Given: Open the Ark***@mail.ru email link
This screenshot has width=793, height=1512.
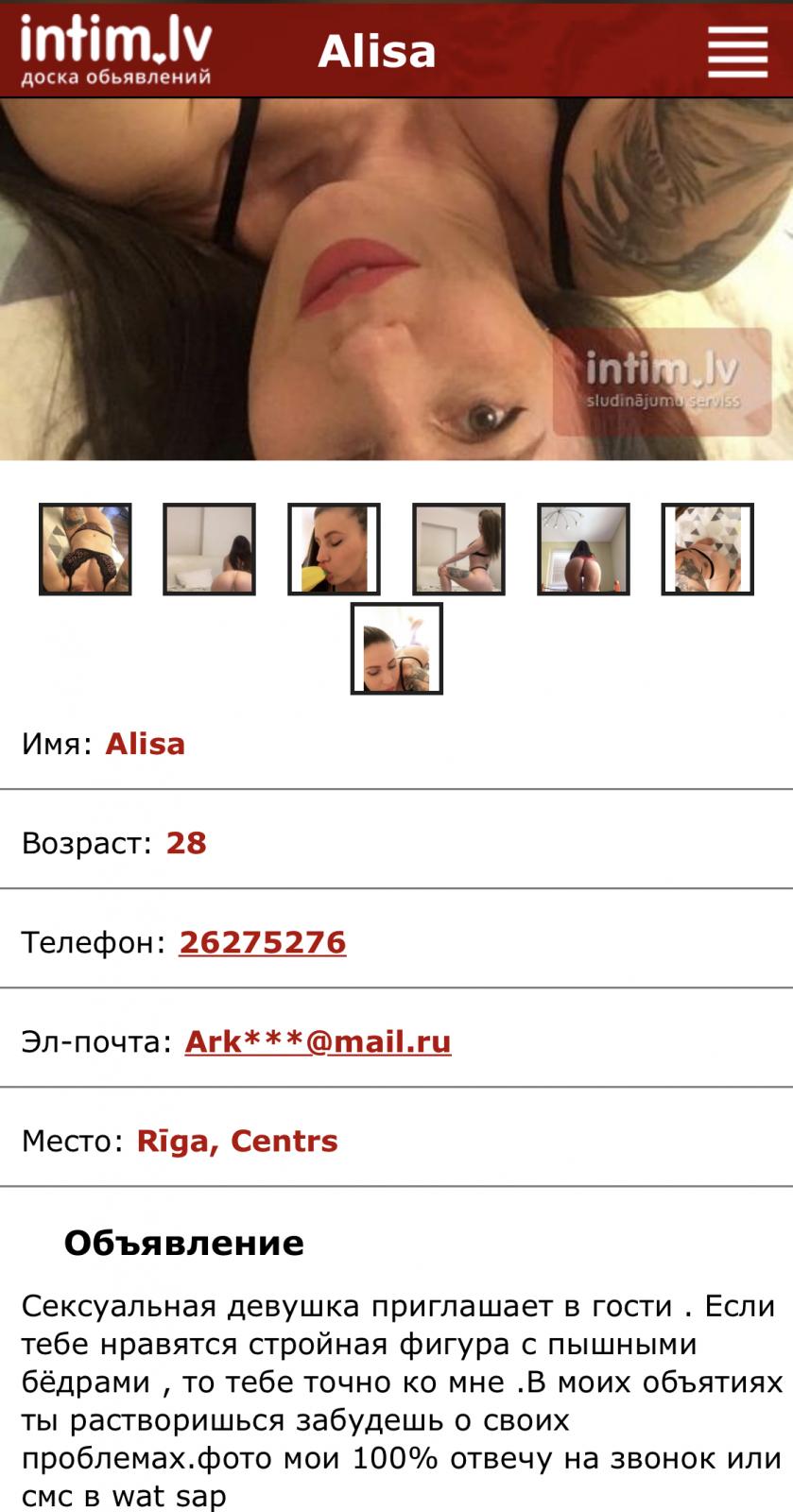Looking at the screenshot, I should 318,1041.
